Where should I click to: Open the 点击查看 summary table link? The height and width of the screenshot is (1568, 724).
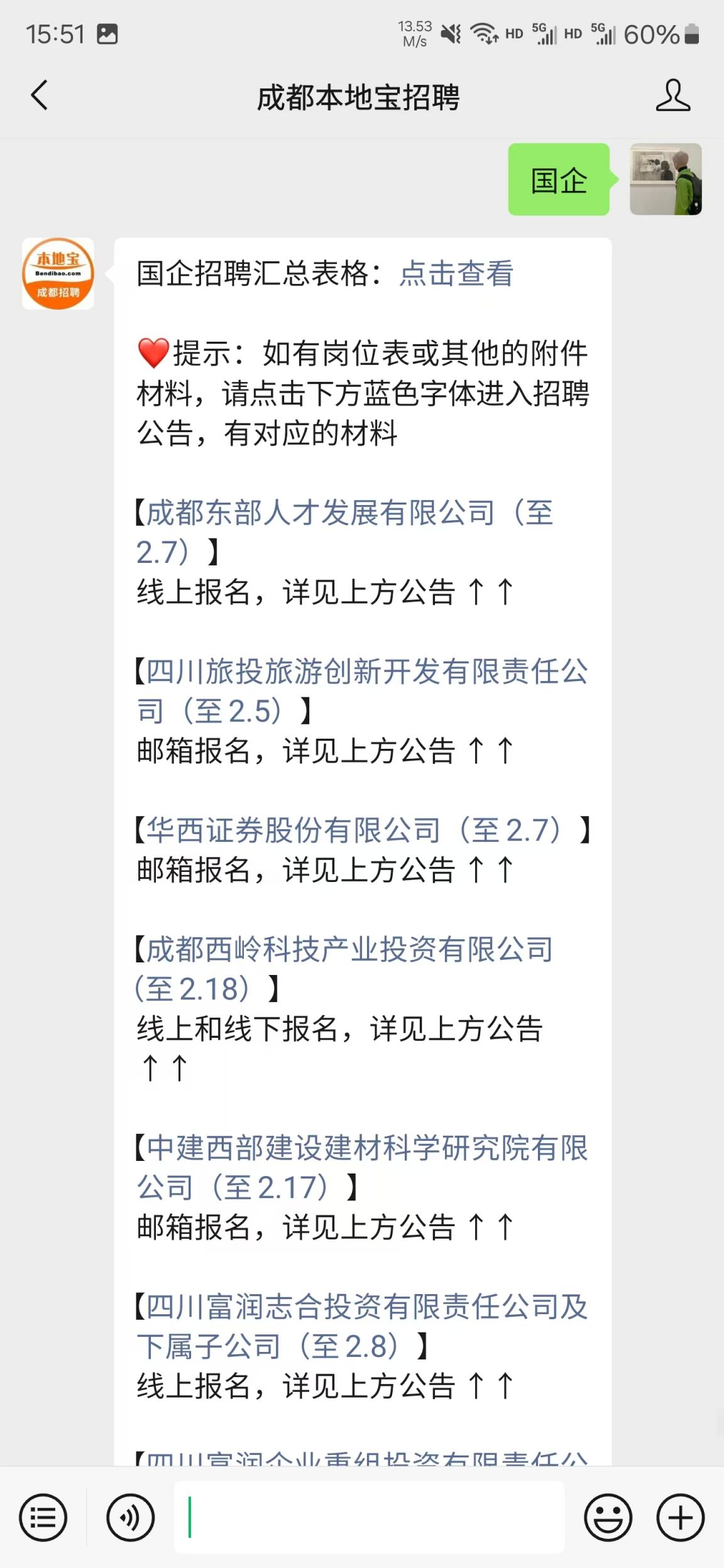[x=456, y=274]
